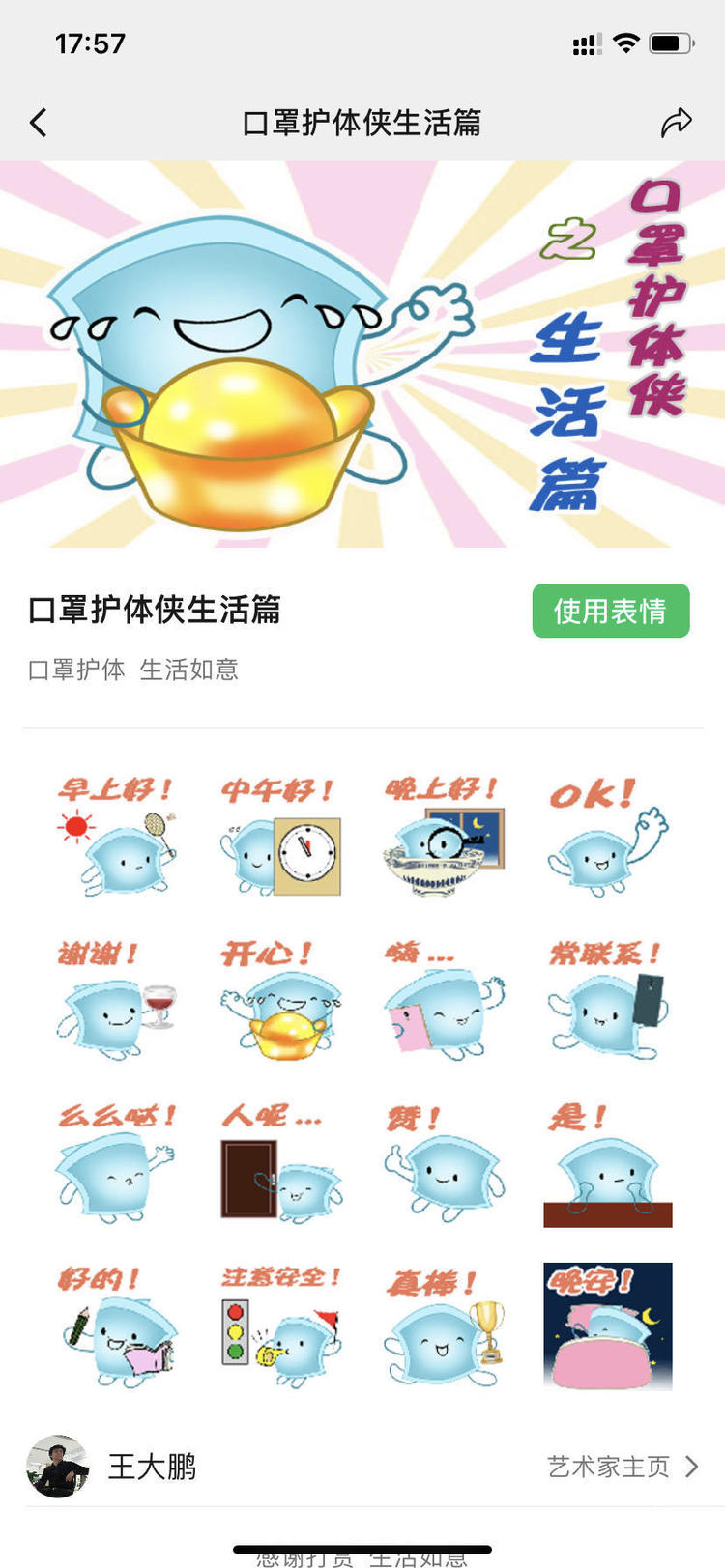725x1568 pixels.
Task: Preview the 常联系 sticker
Action: [x=607, y=1000]
